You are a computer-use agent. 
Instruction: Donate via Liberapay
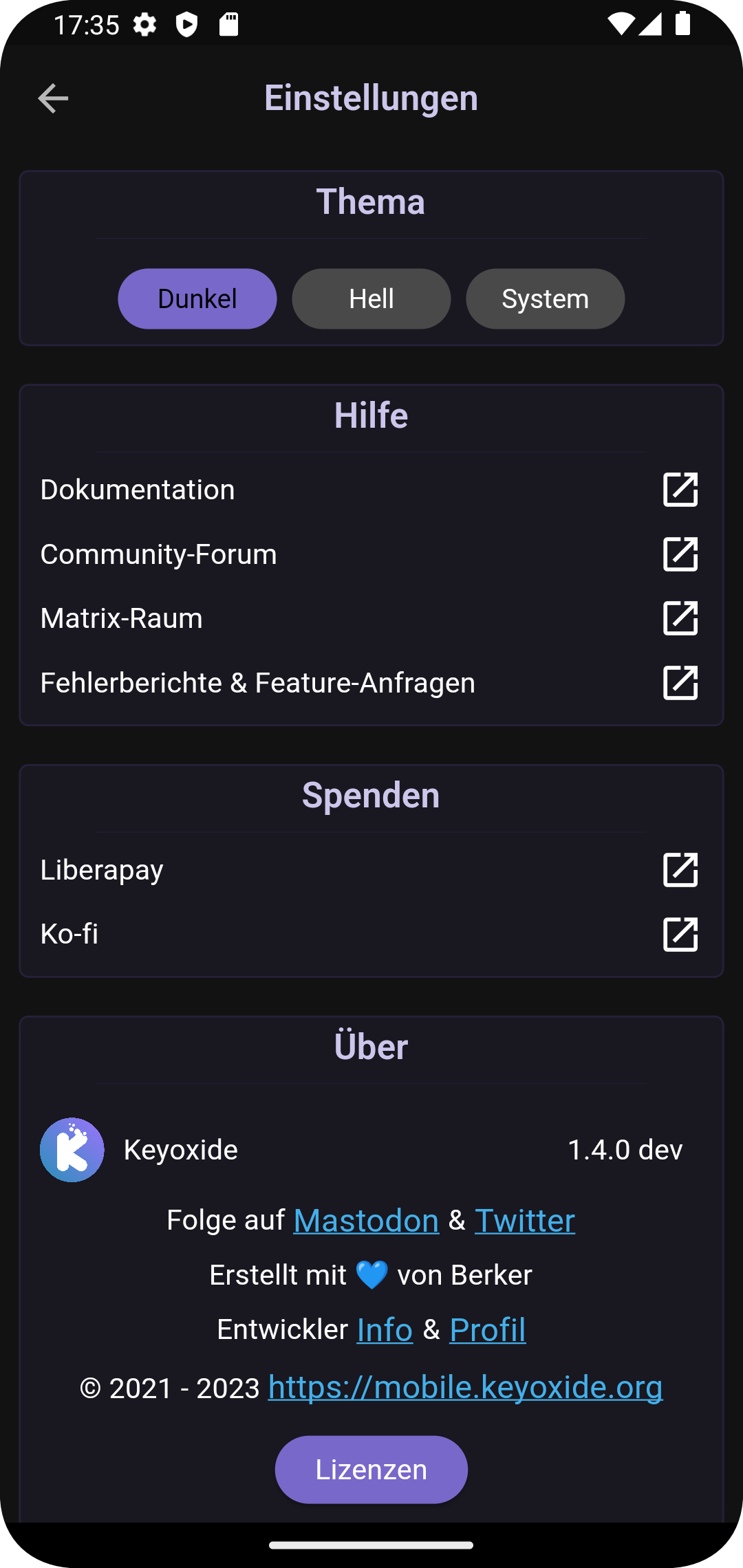(370, 870)
